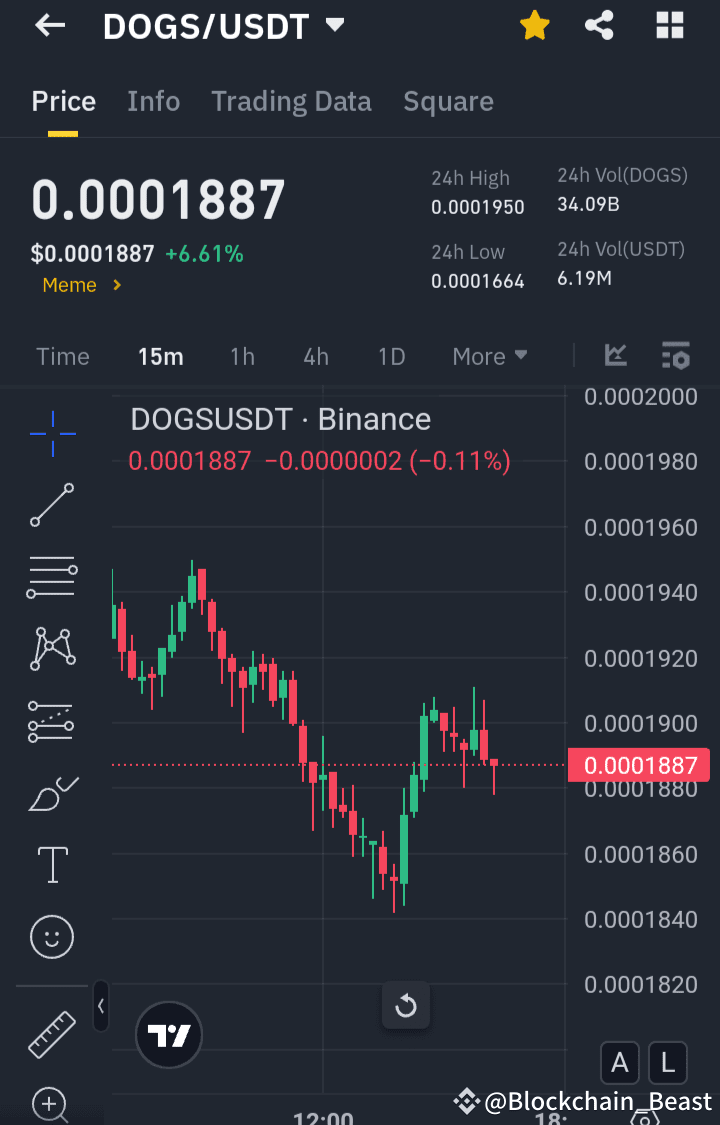
Task: Open the chart style icon near the timeframes
Action: coord(616,355)
